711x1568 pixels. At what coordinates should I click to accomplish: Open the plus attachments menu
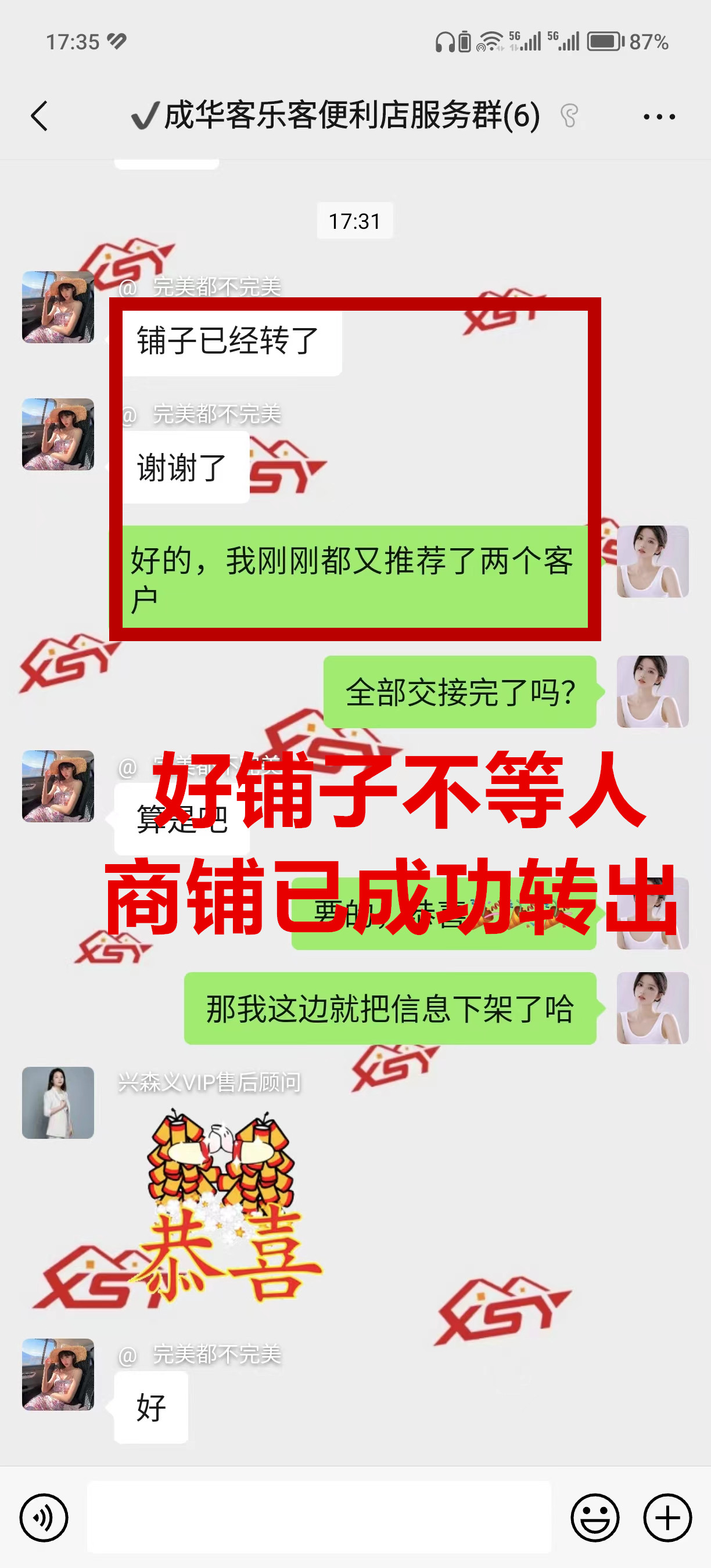[x=667, y=1517]
